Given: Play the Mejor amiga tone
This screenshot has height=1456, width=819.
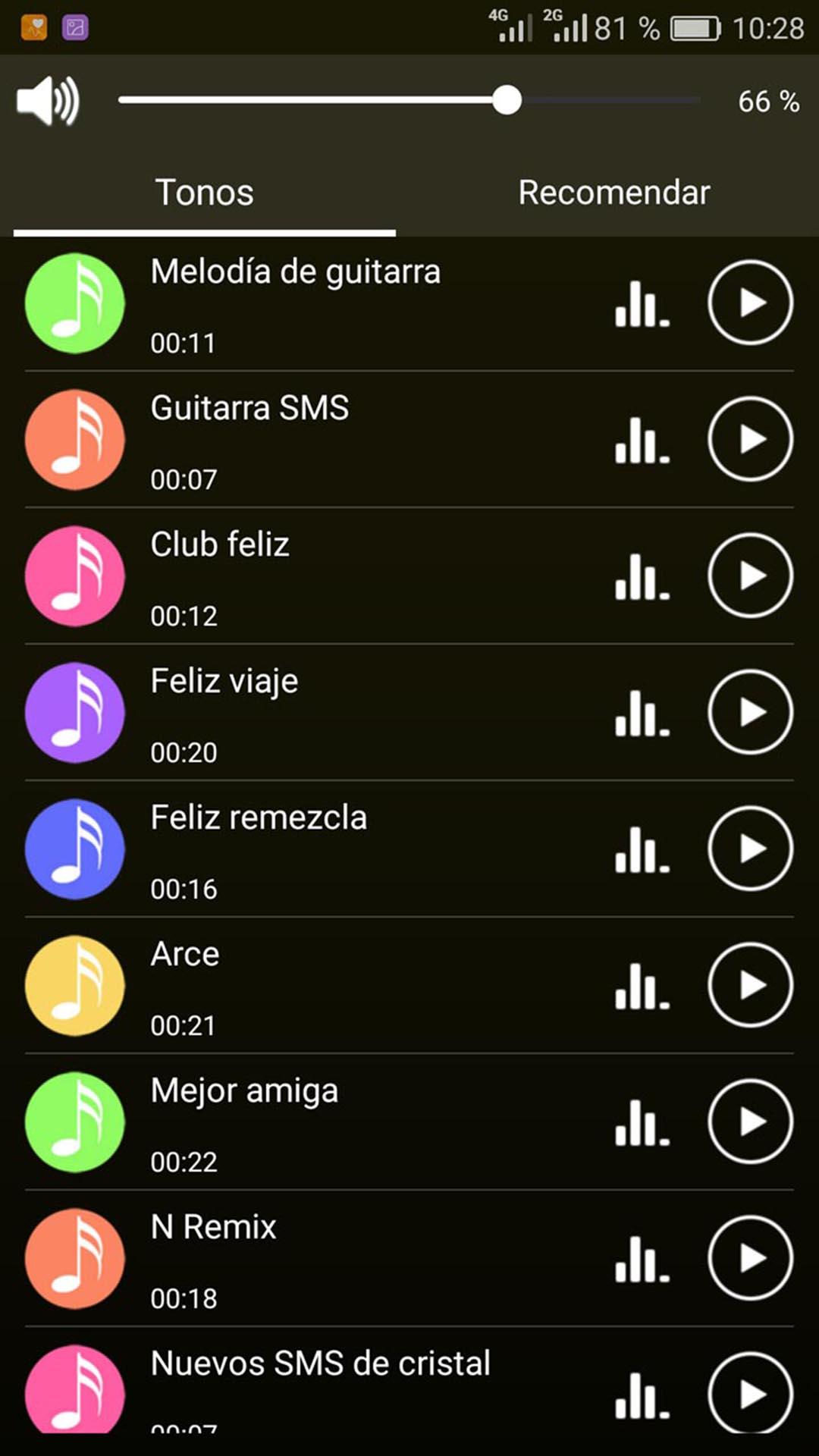Looking at the screenshot, I should pos(751,1122).
